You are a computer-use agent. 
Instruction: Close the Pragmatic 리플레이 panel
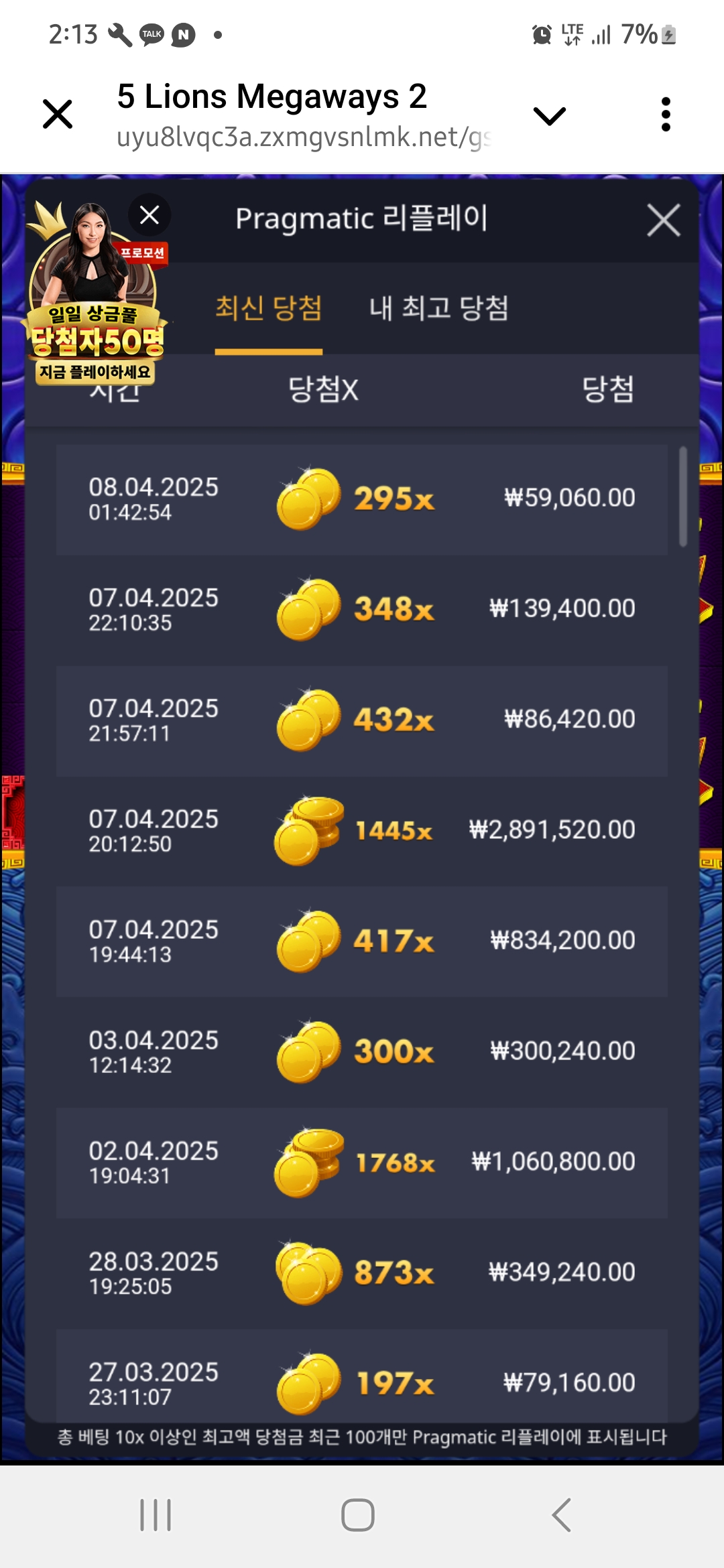[x=663, y=220]
